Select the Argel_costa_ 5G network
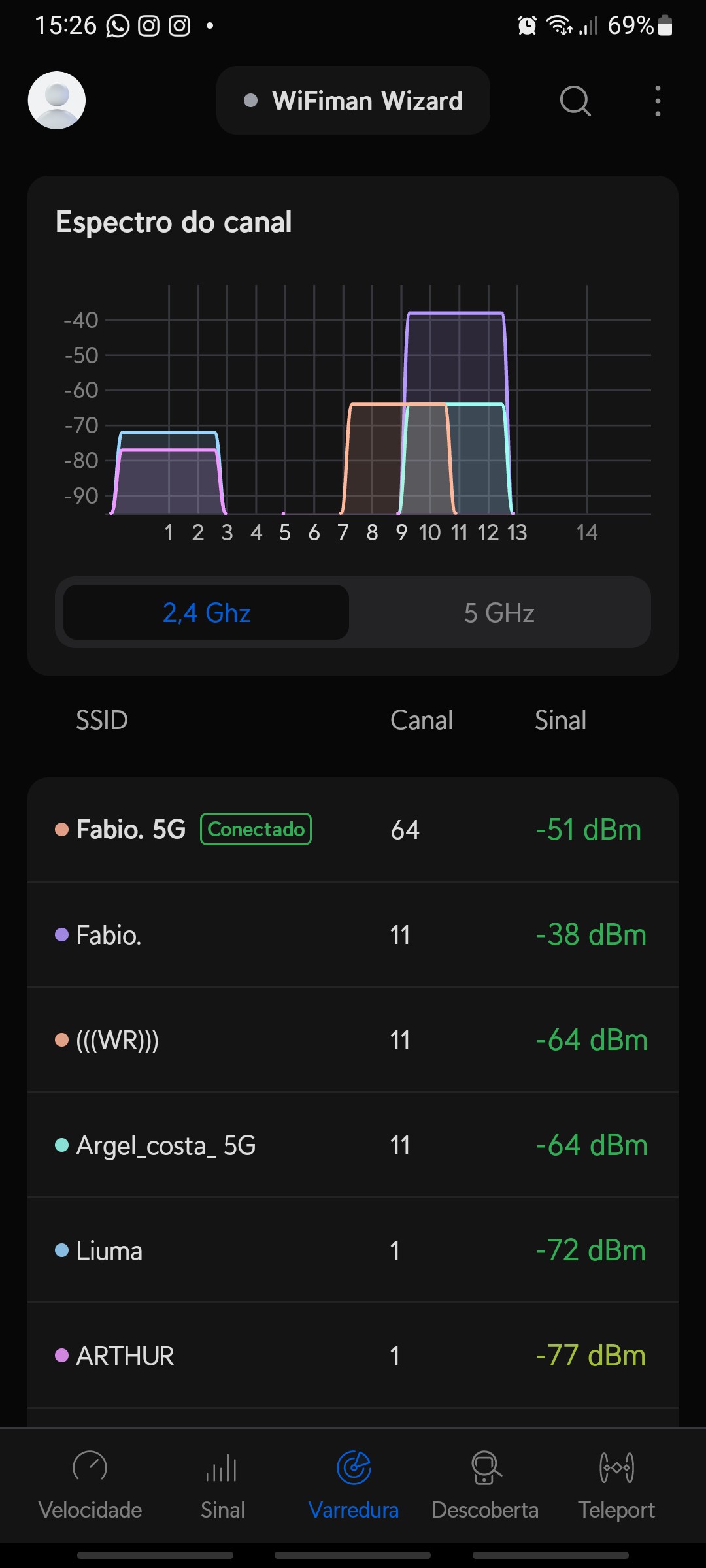706x1568 pixels. pos(353,1145)
